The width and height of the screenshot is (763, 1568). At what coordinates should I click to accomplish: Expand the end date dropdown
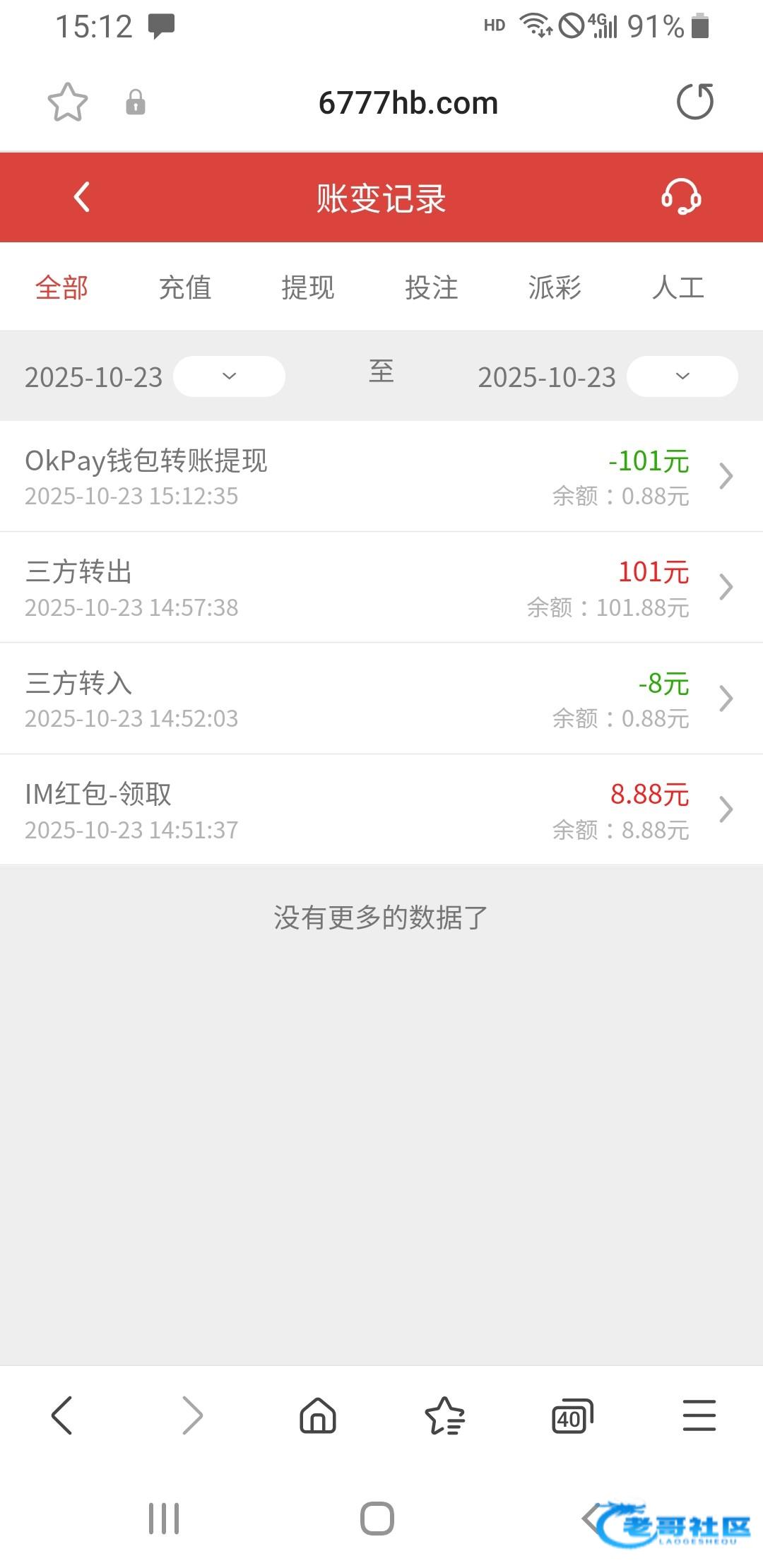682,376
